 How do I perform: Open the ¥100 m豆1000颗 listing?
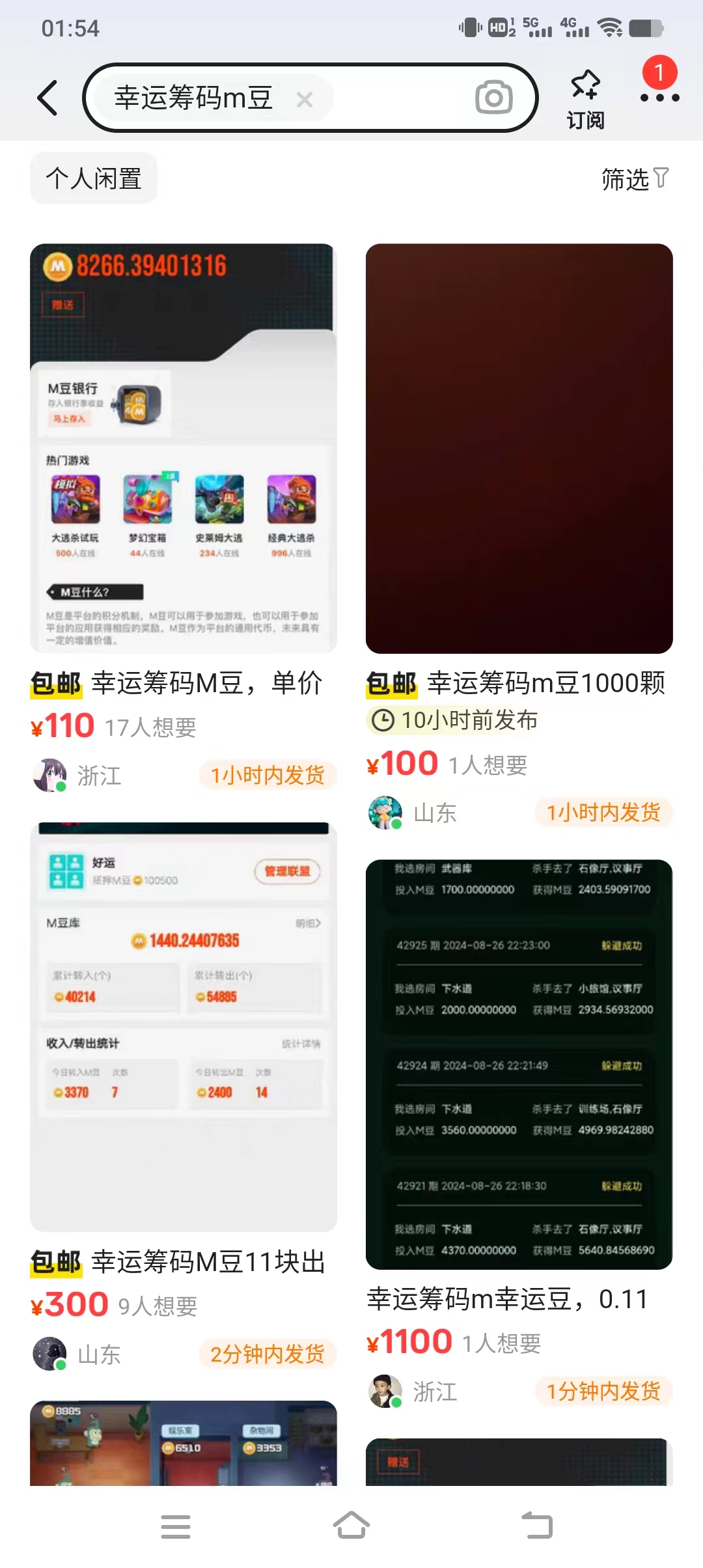tap(519, 535)
